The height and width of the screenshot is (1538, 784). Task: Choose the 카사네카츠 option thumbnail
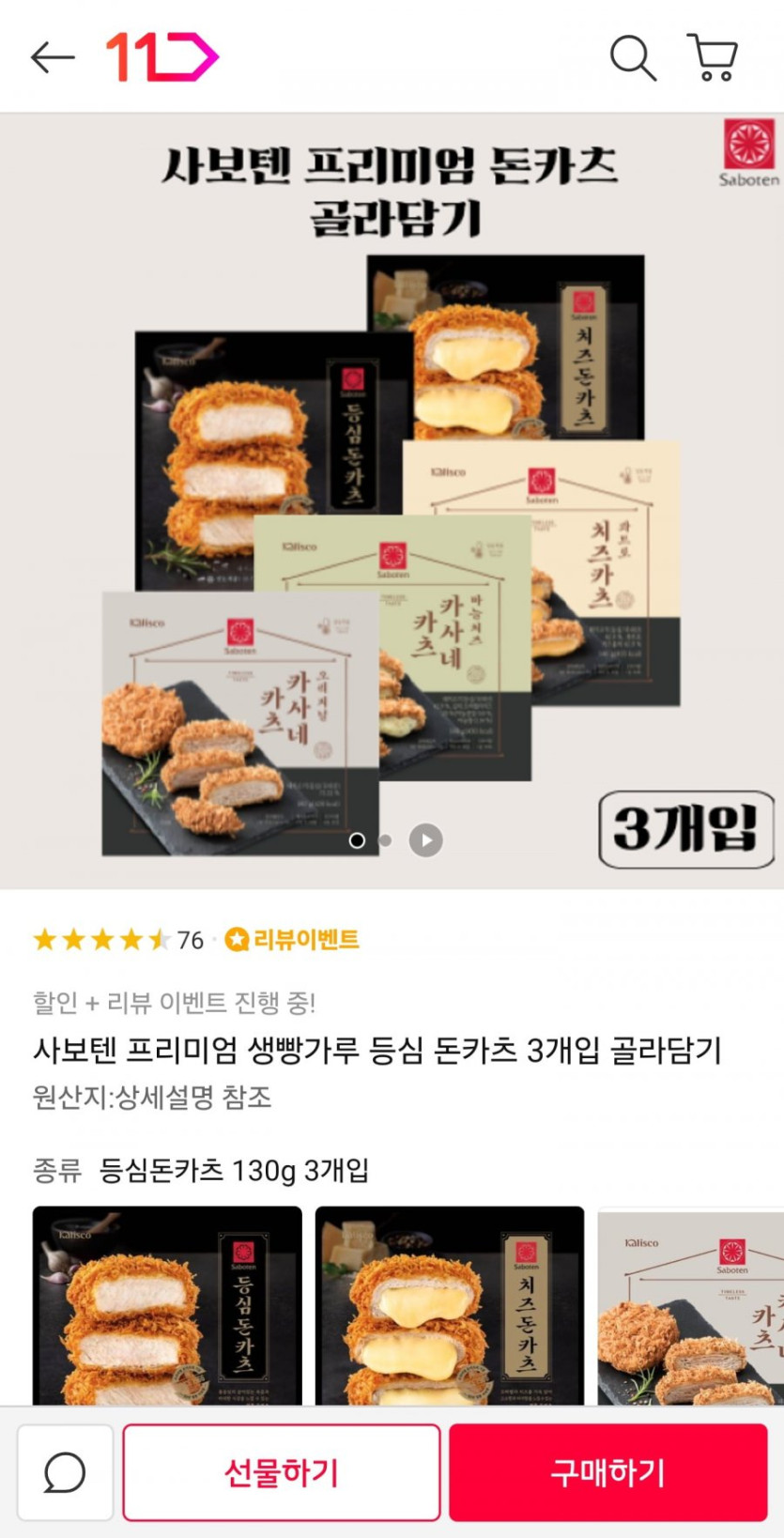(691, 1306)
